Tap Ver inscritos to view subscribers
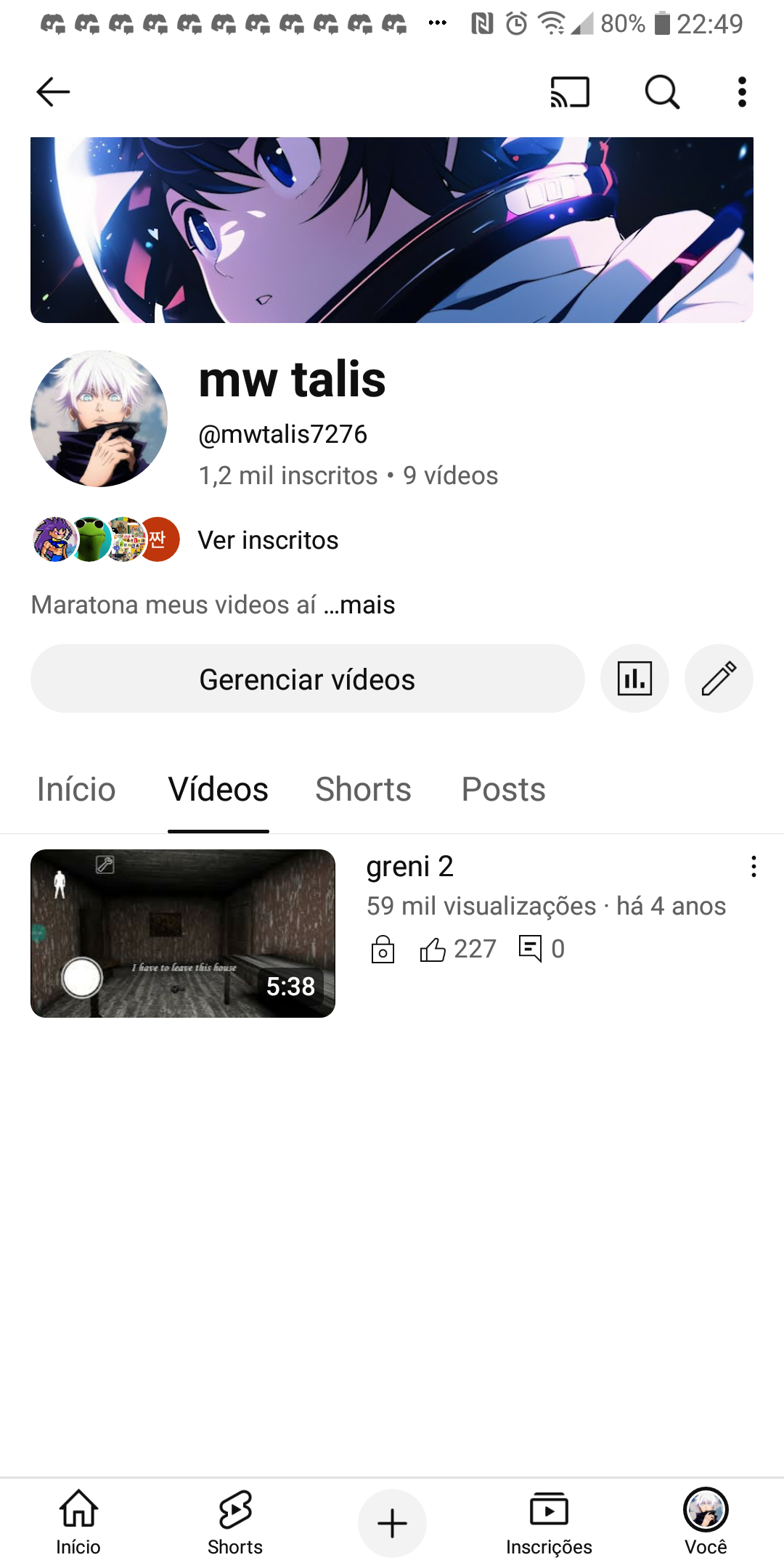 [268, 540]
